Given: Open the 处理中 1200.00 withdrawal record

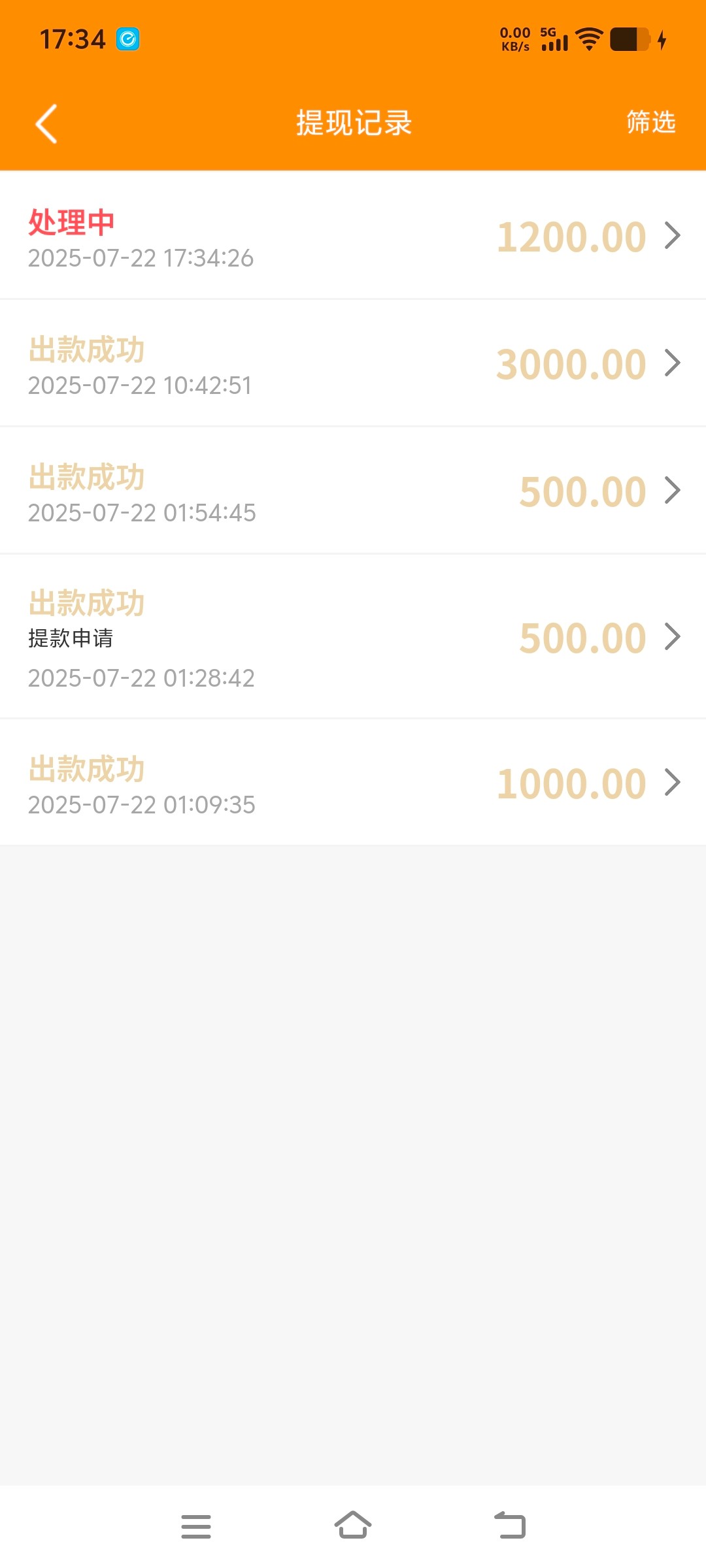Looking at the screenshot, I should pos(353,235).
